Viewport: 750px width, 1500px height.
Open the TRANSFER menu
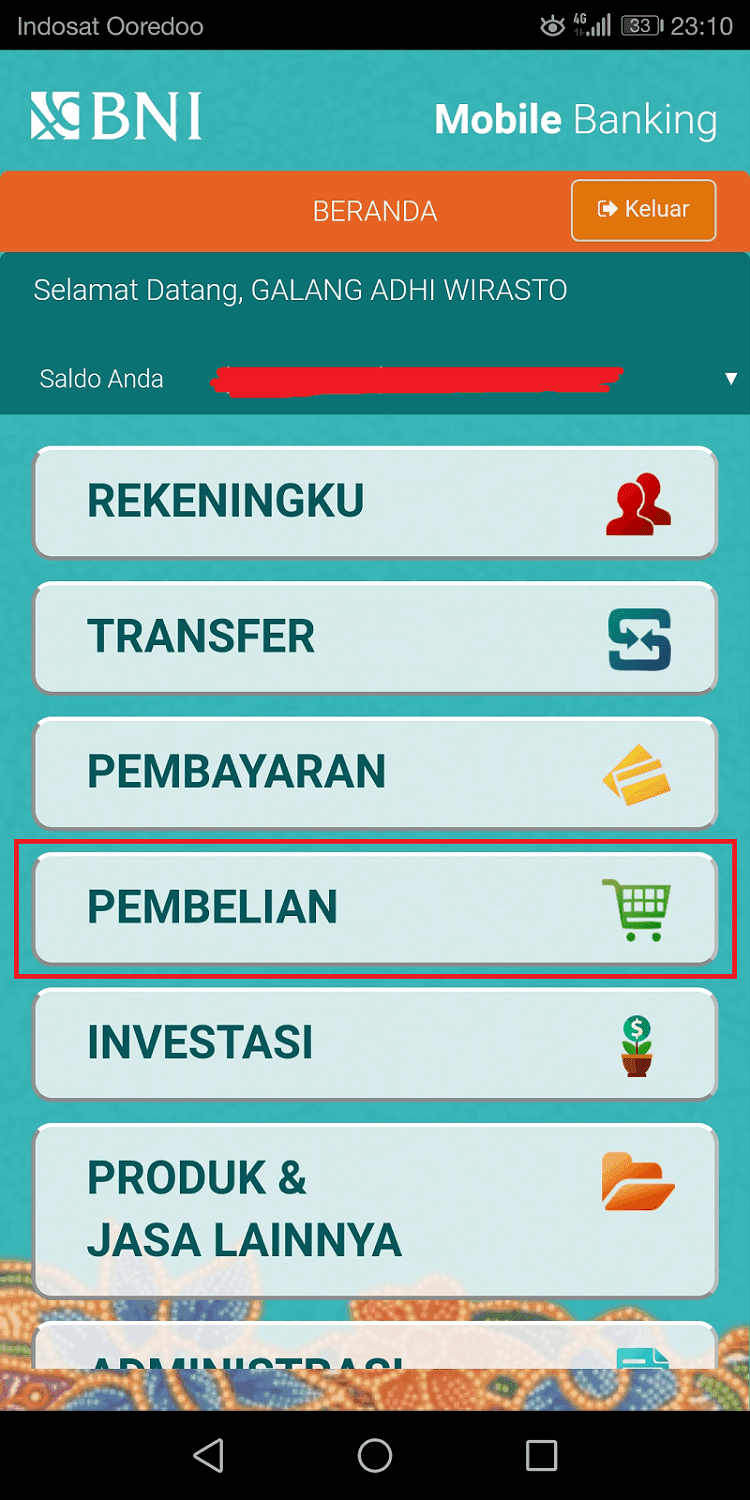375,637
